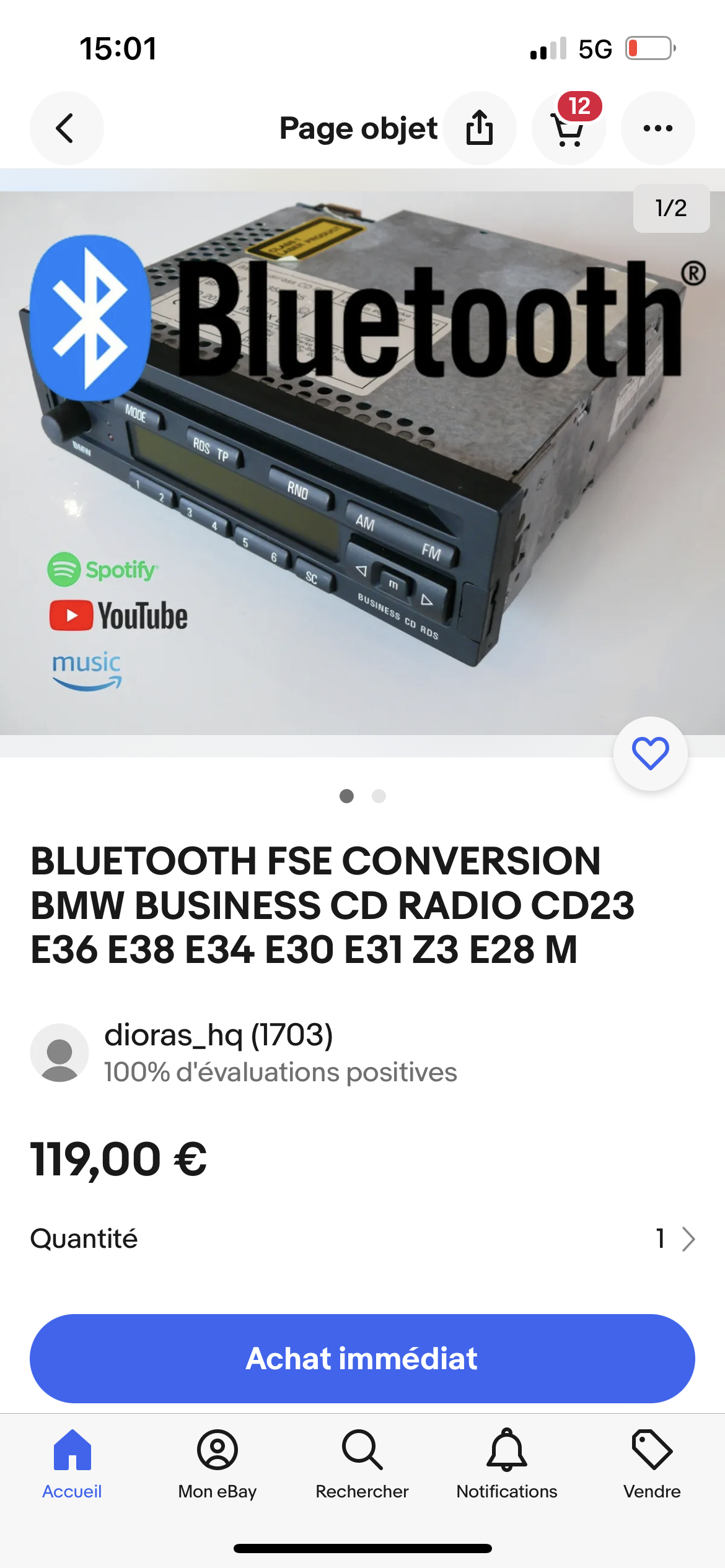Share this item listing
This screenshot has height=1568, width=725.
(x=480, y=128)
